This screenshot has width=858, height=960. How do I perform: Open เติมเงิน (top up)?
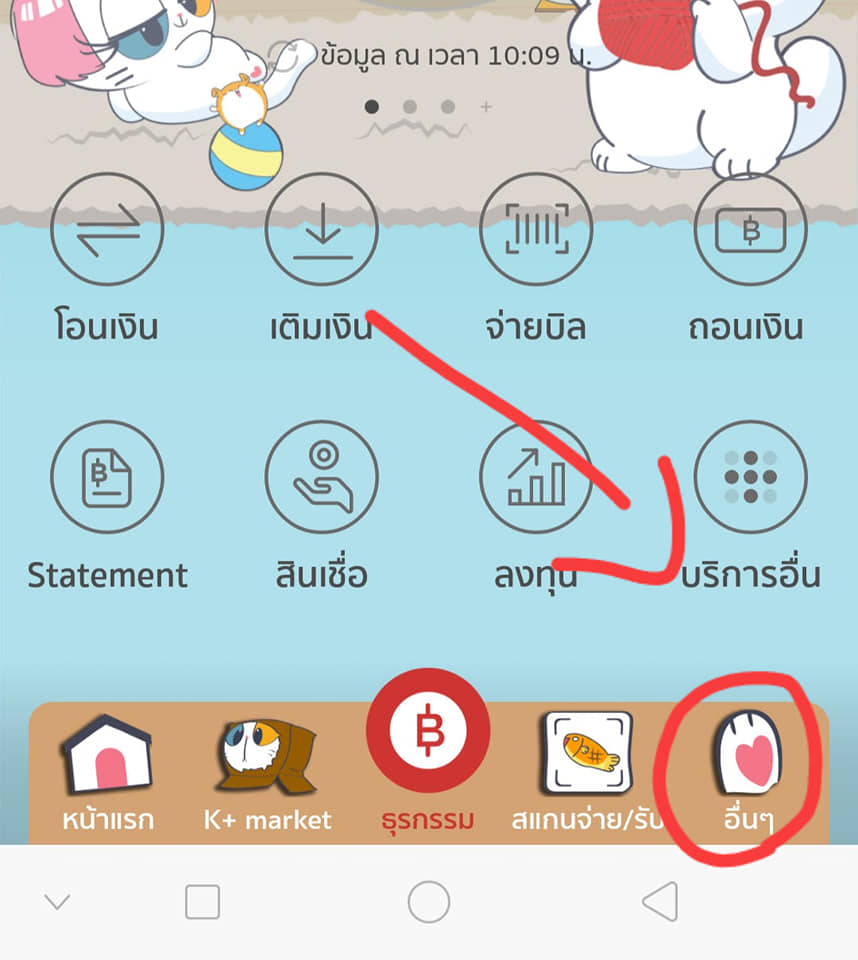click(321, 230)
